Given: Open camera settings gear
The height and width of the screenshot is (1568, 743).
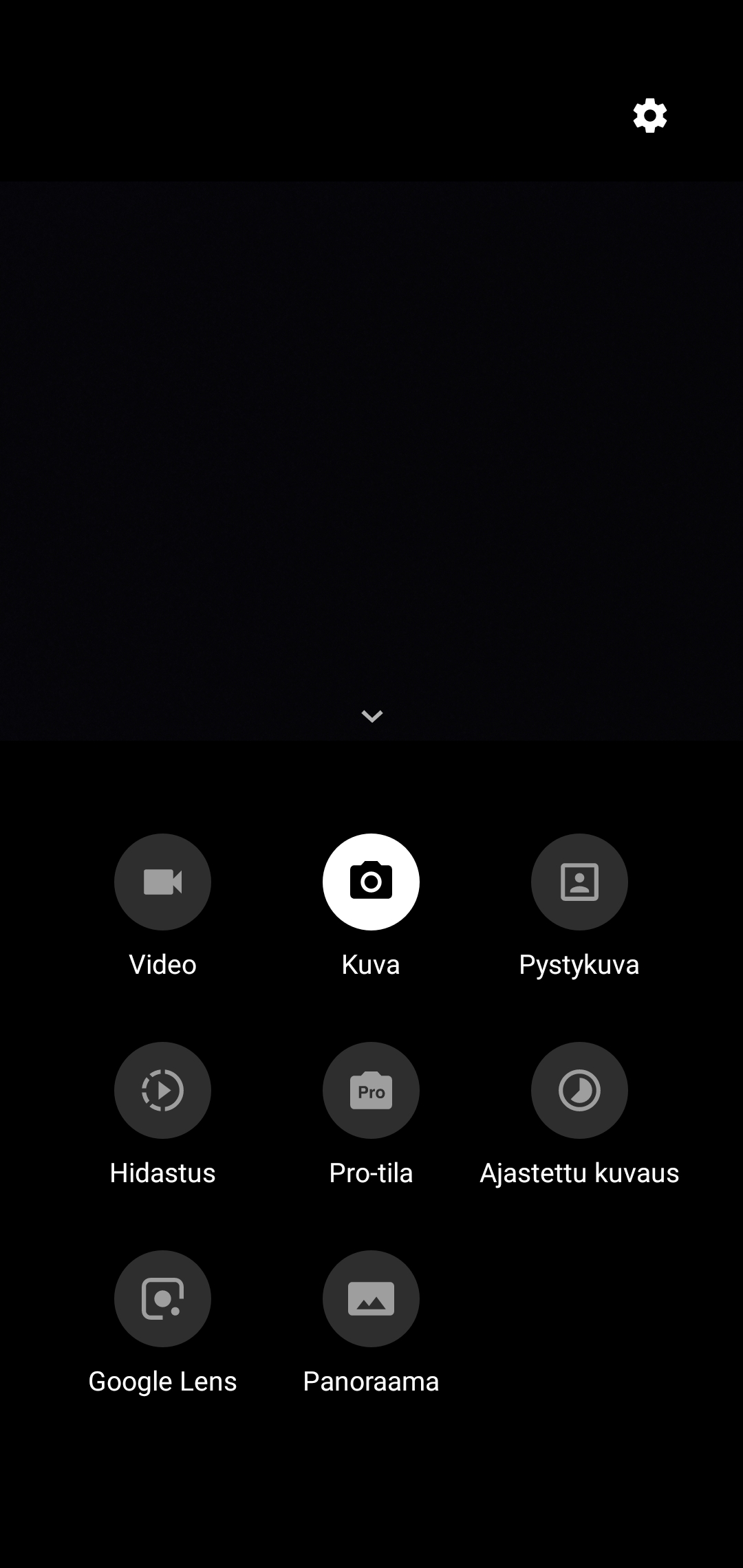Looking at the screenshot, I should (649, 116).
